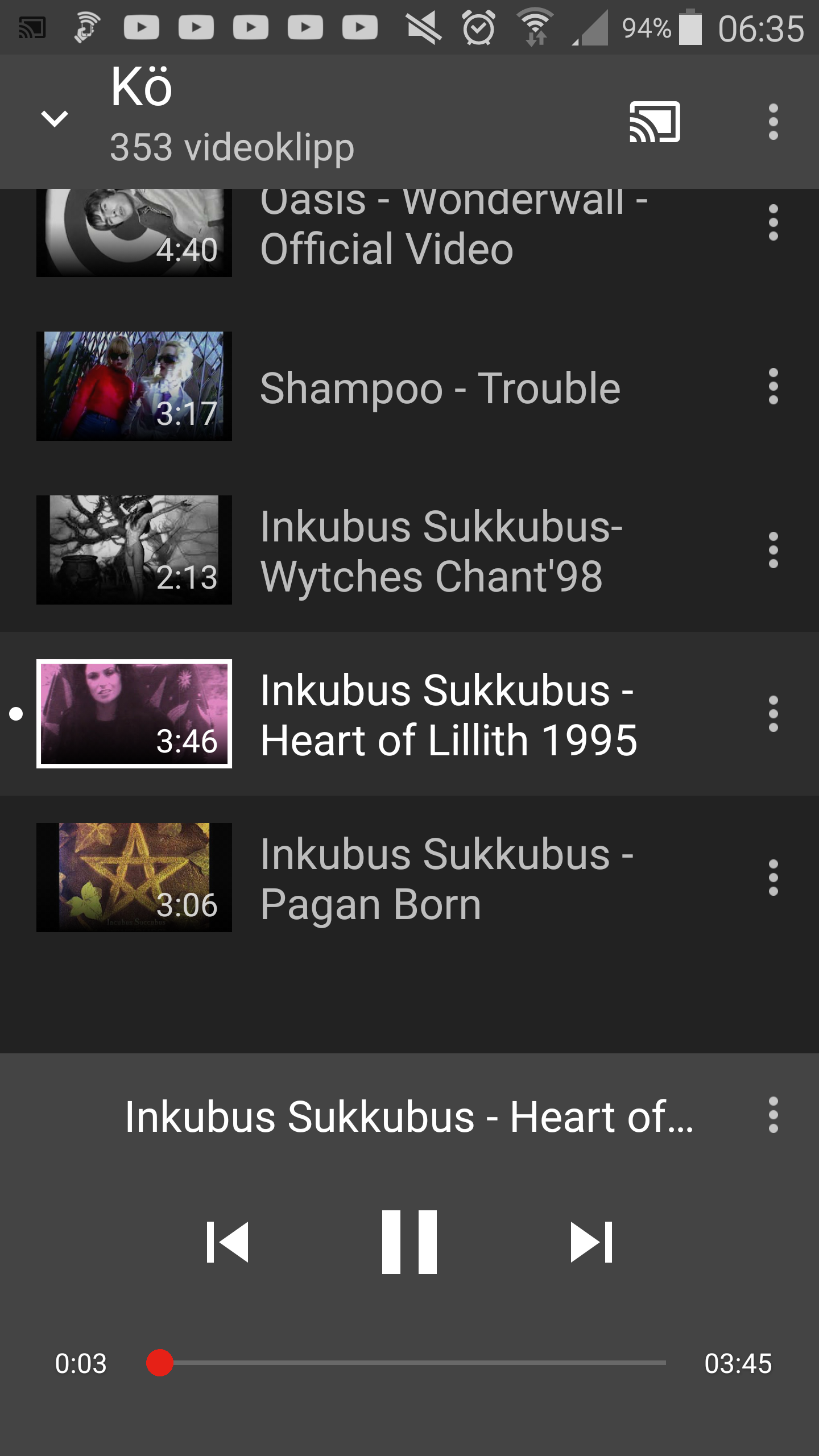The width and height of the screenshot is (819, 1456).
Task: Open options for Shampoo - Trouble
Action: 773,386
